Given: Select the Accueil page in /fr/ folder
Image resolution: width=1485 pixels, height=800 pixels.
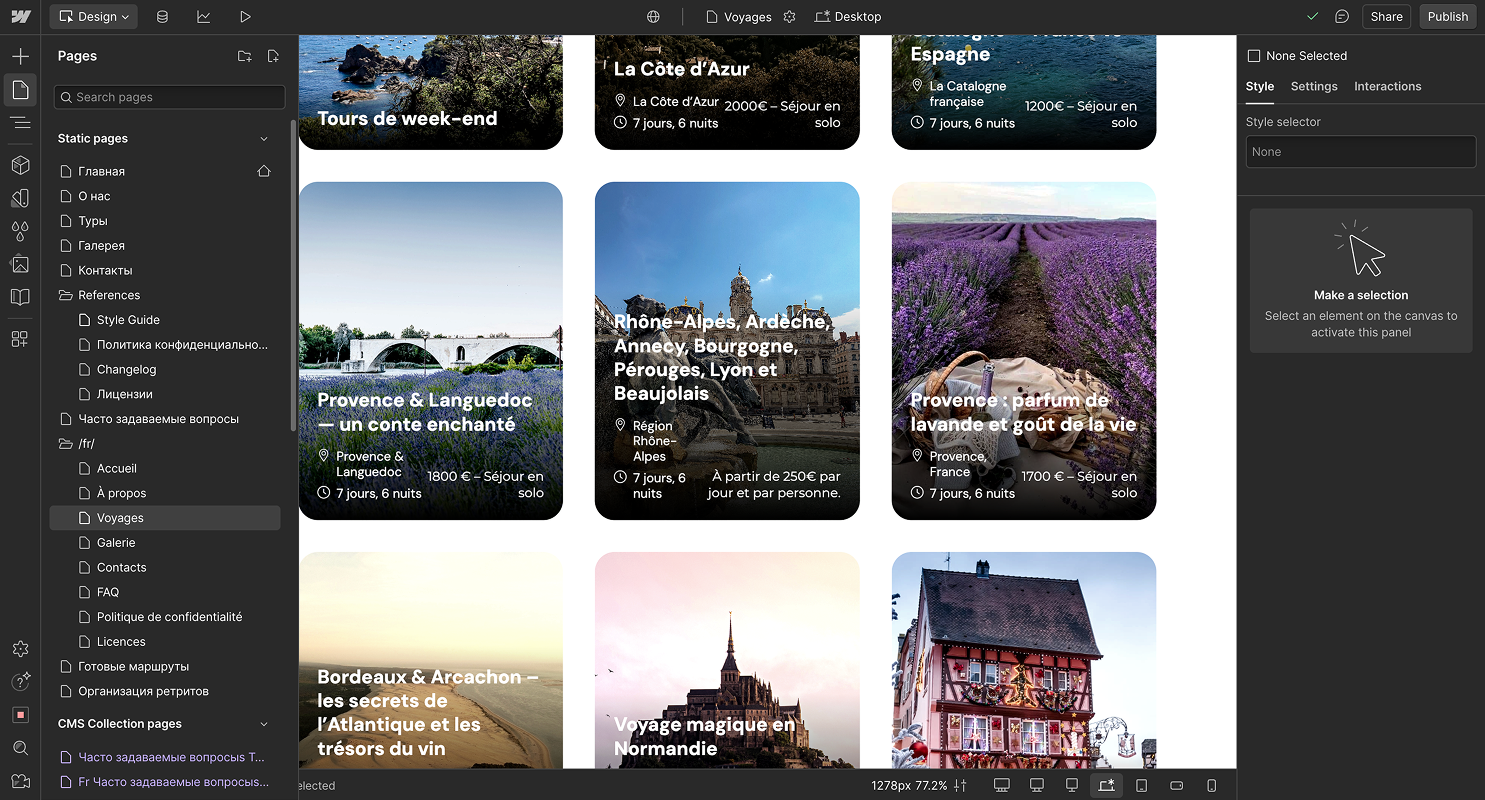Looking at the screenshot, I should [117, 468].
